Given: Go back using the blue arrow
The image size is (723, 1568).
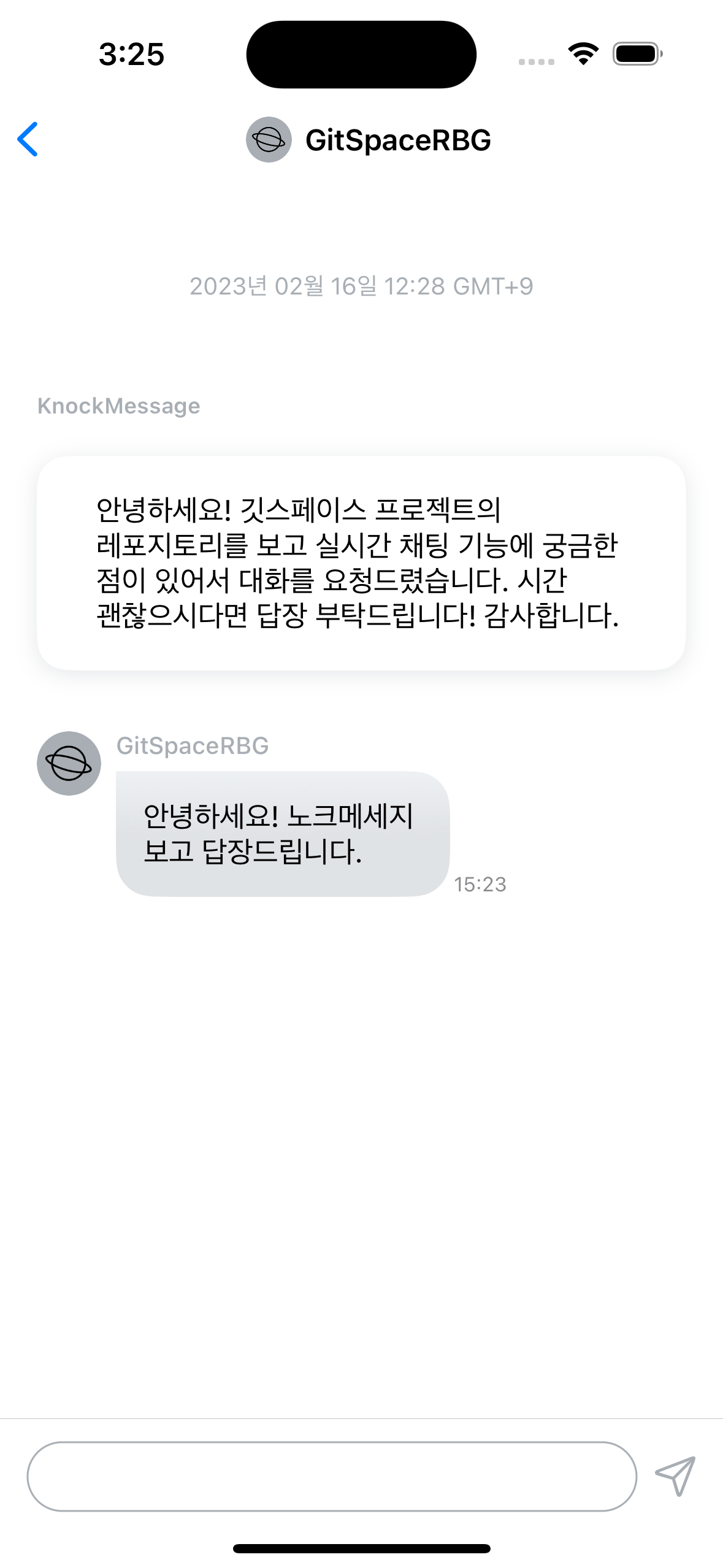Looking at the screenshot, I should click(x=28, y=139).
